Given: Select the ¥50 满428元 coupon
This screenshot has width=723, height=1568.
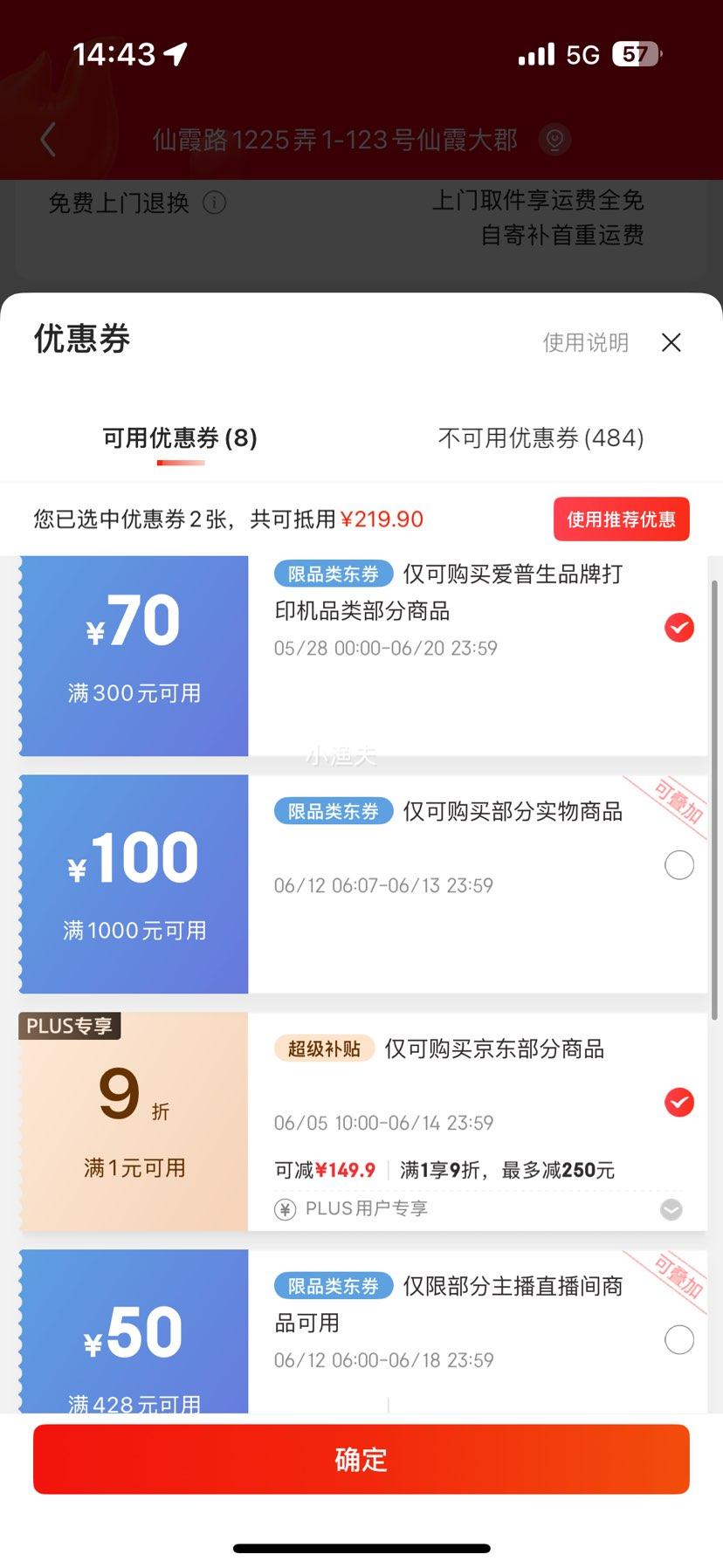Looking at the screenshot, I should (678, 1340).
